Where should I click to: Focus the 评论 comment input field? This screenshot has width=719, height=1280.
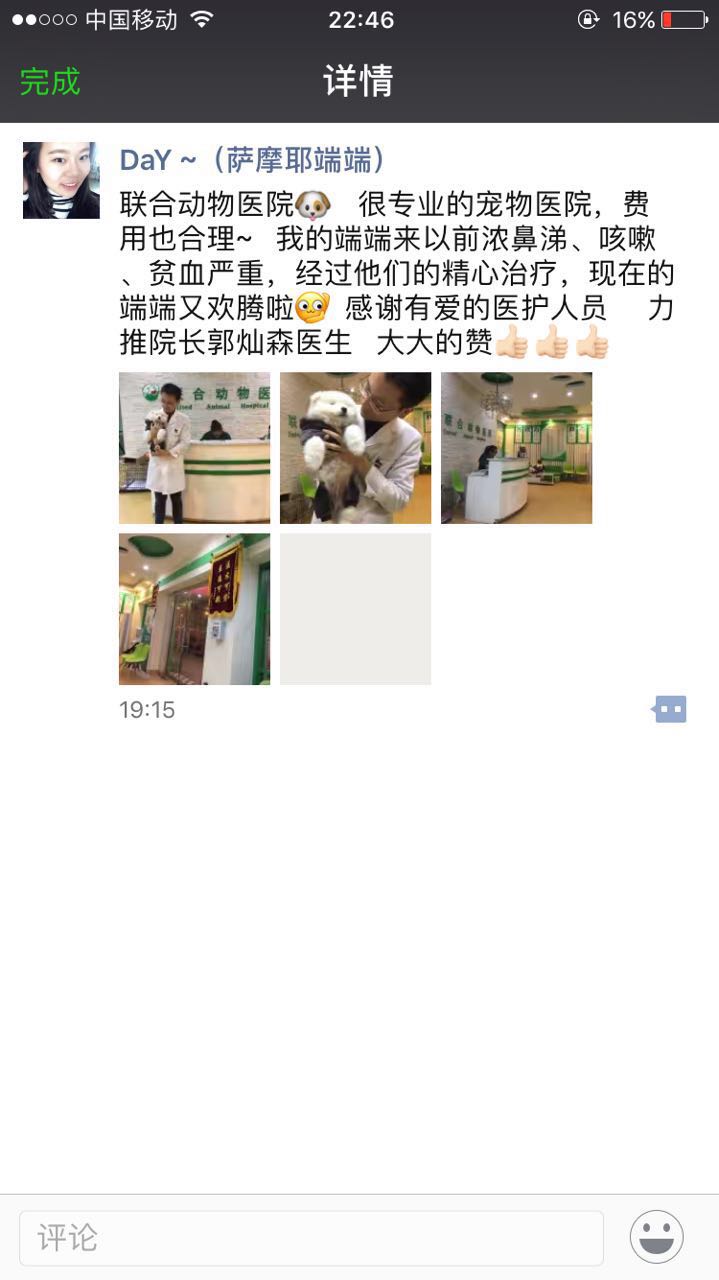311,1238
